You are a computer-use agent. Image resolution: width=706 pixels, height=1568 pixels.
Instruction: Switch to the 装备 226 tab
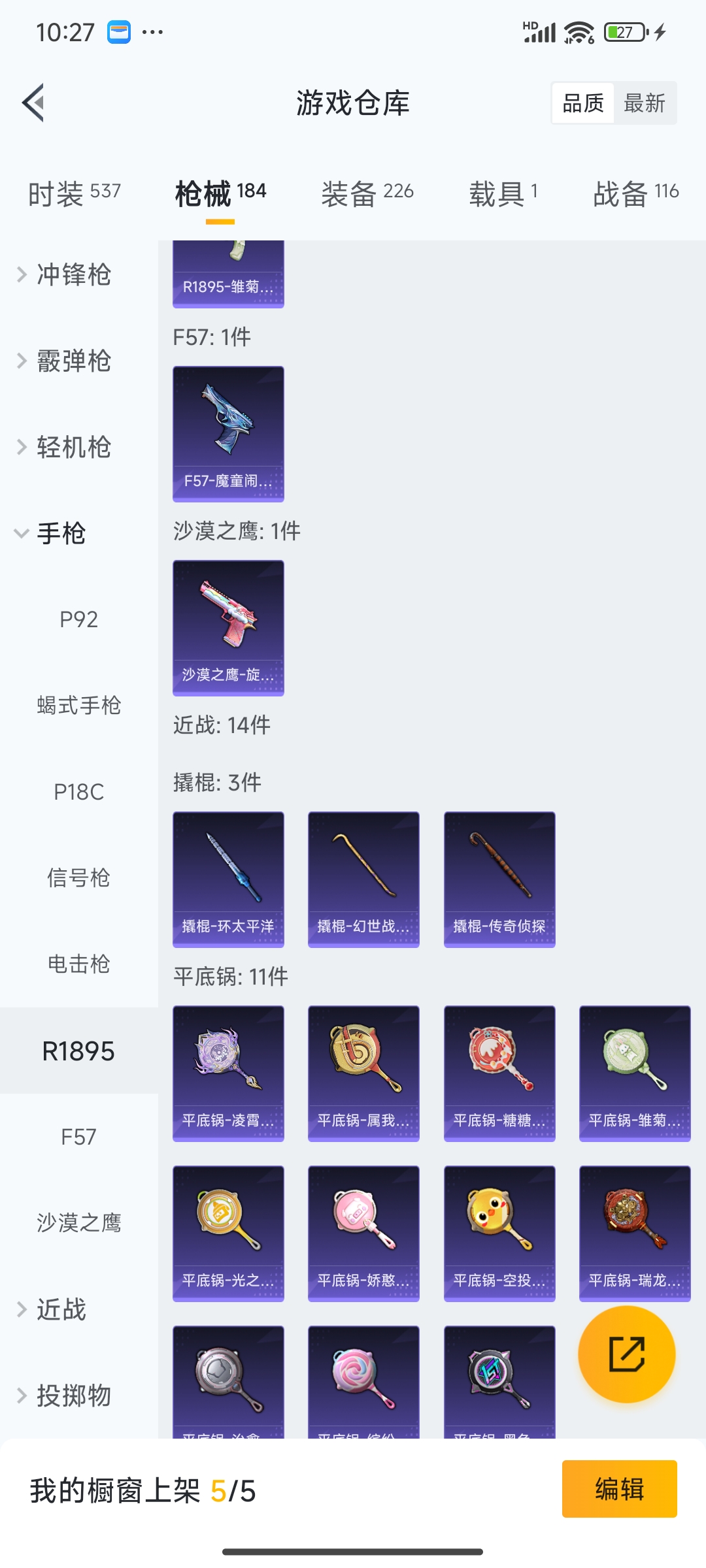tap(367, 192)
